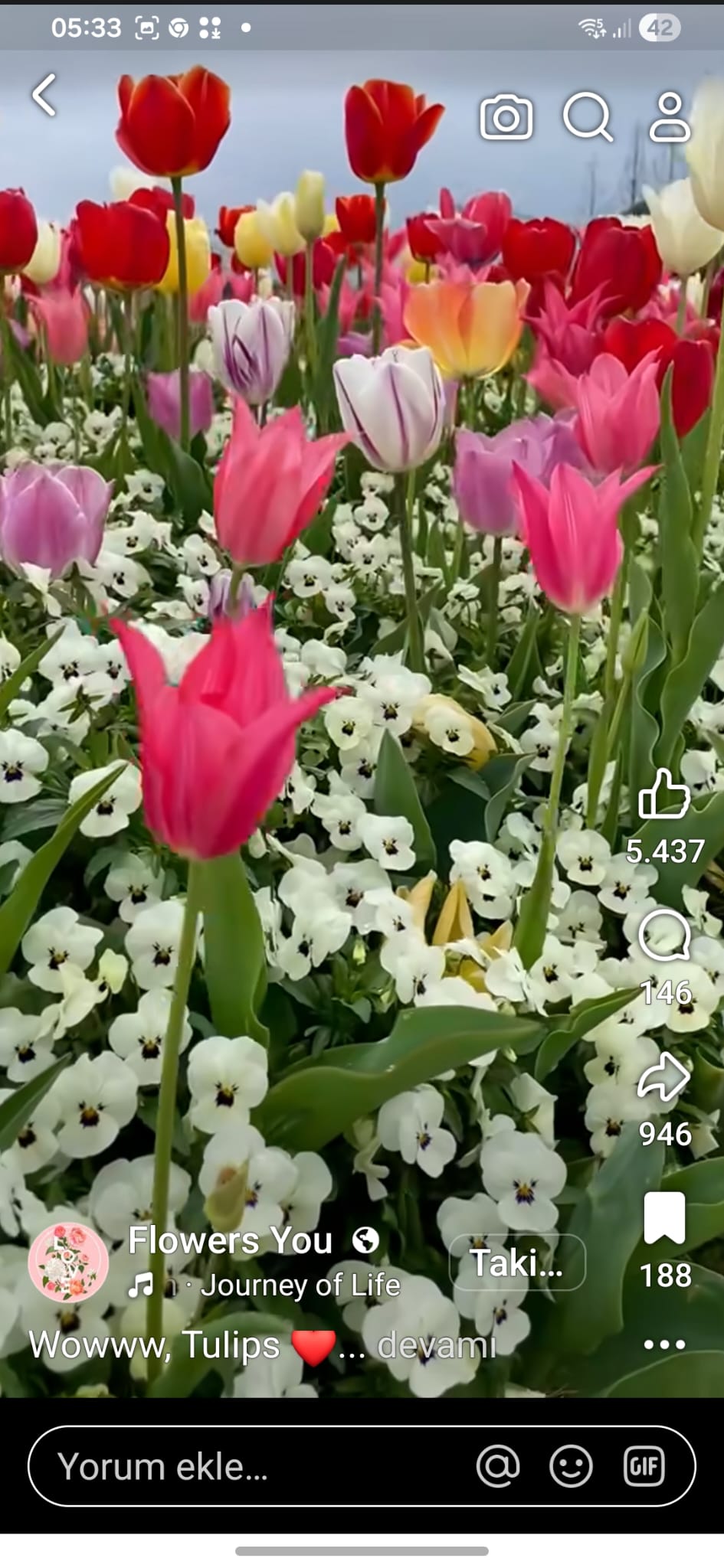Save this reel with the bookmark icon
724x1568 pixels.
coord(664,1218)
